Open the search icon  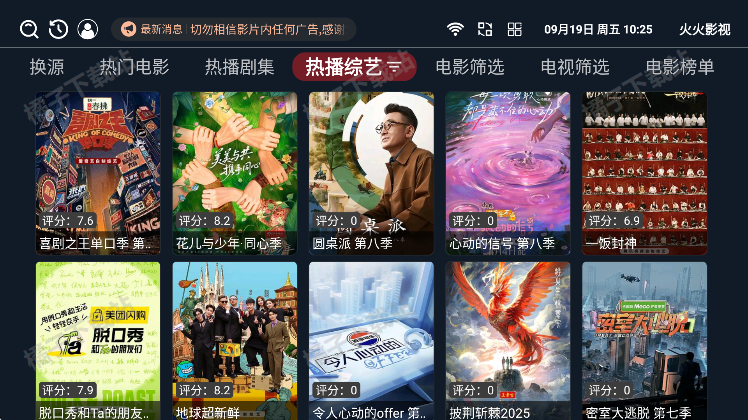click(29, 29)
